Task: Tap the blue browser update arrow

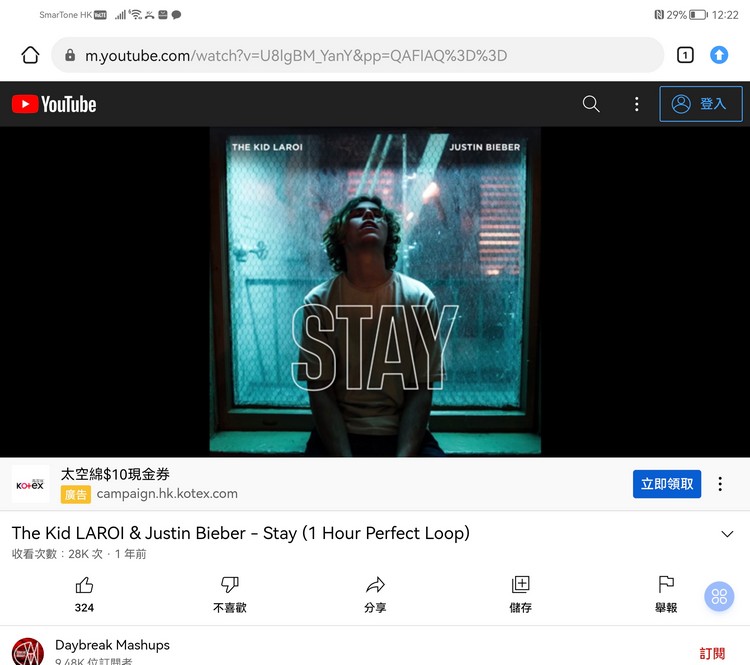Action: [x=719, y=55]
